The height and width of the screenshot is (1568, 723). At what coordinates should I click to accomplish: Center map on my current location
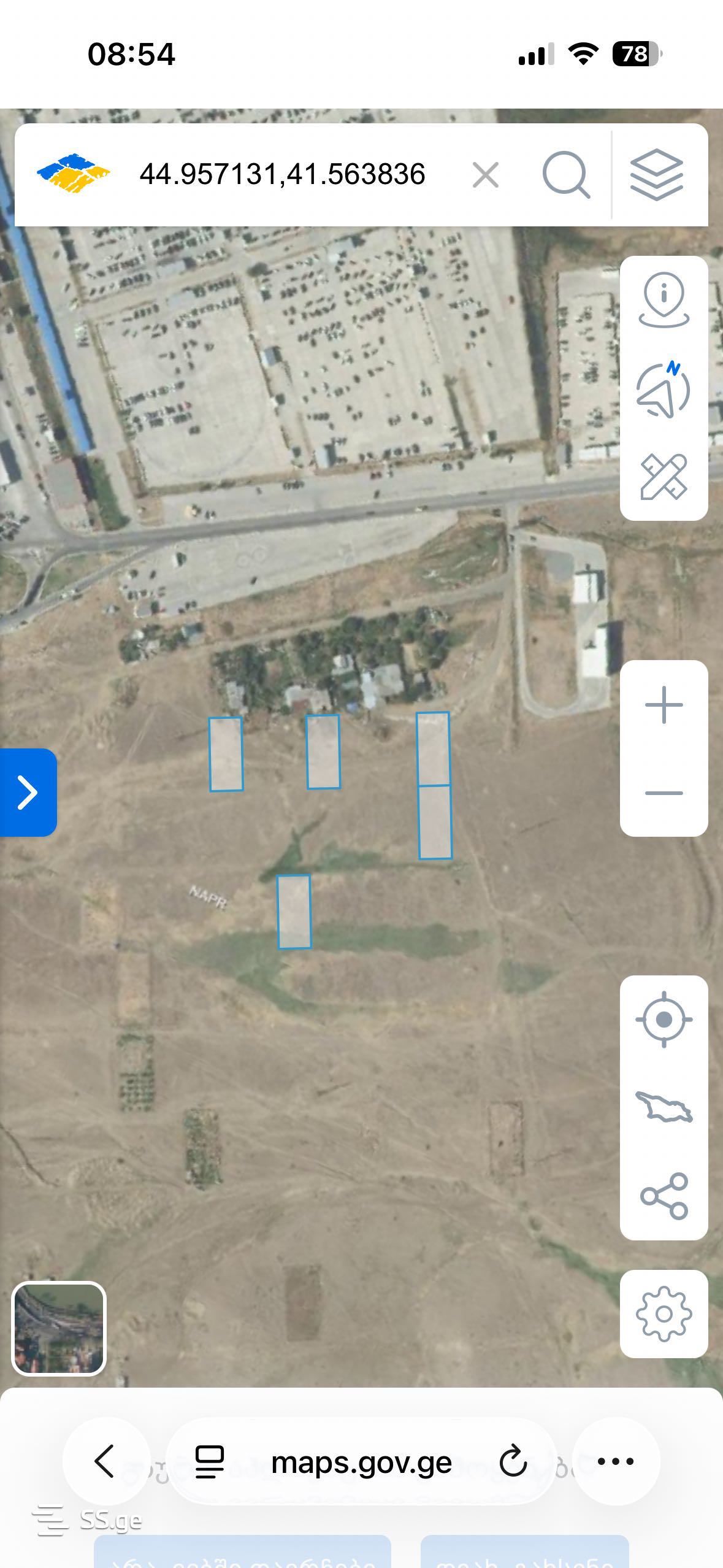[664, 1020]
